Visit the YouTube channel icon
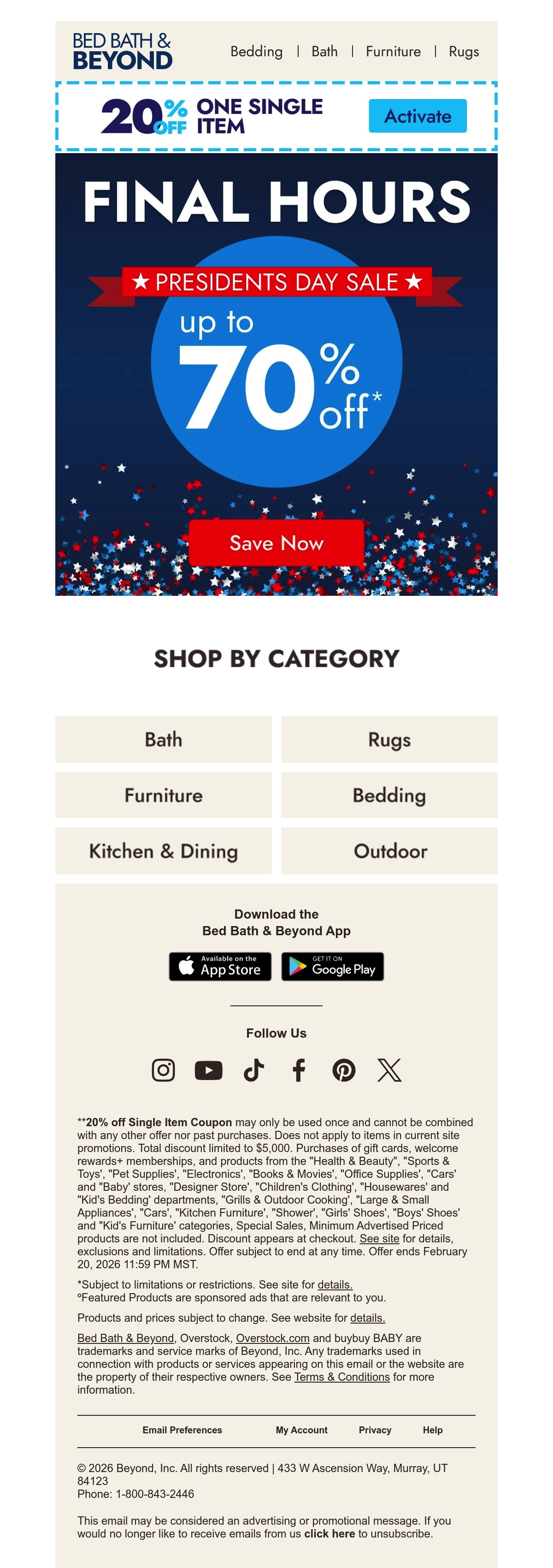Image resolution: width=553 pixels, height=1568 pixels. coord(209,1069)
